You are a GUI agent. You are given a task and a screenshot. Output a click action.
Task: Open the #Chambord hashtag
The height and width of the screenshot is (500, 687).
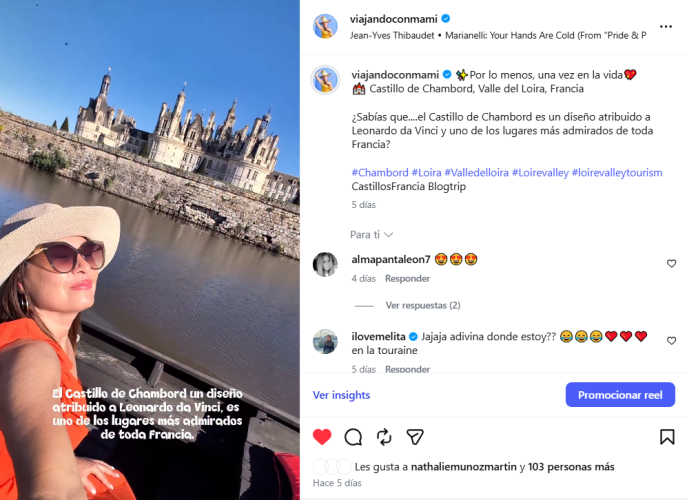tap(380, 173)
